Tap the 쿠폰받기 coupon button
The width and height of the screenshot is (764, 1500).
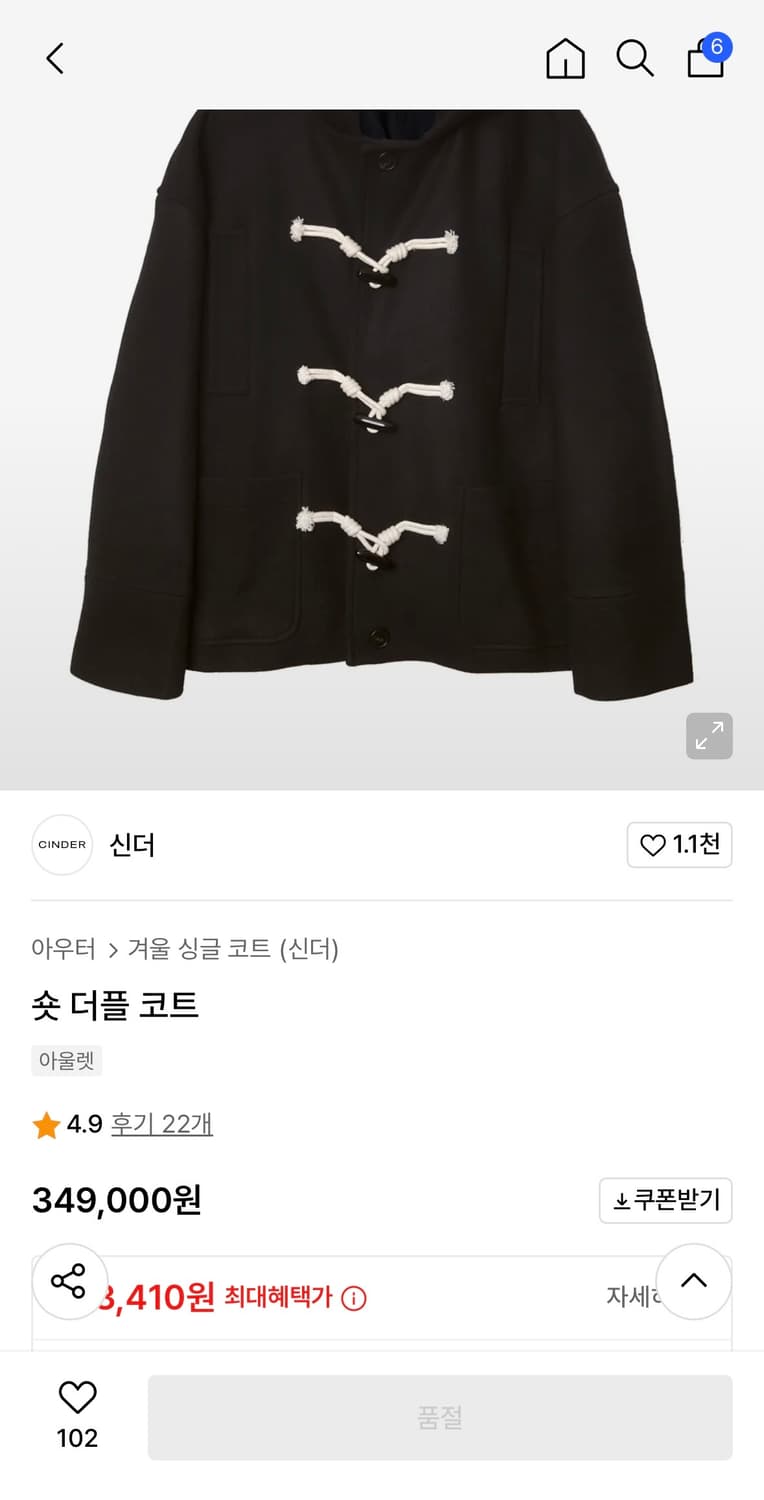pos(666,1200)
